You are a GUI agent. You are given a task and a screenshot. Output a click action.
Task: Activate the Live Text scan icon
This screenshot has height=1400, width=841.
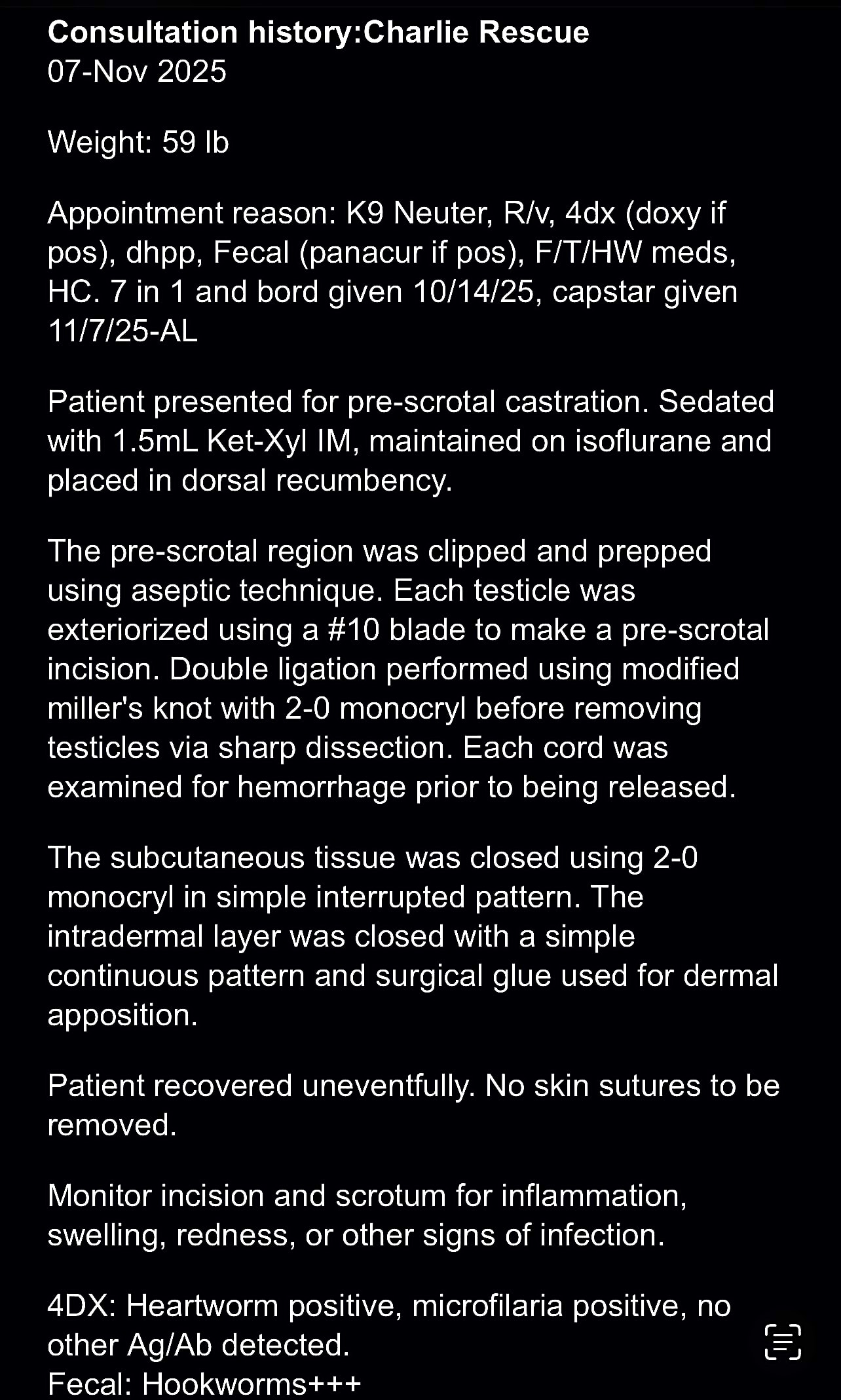click(x=783, y=1341)
